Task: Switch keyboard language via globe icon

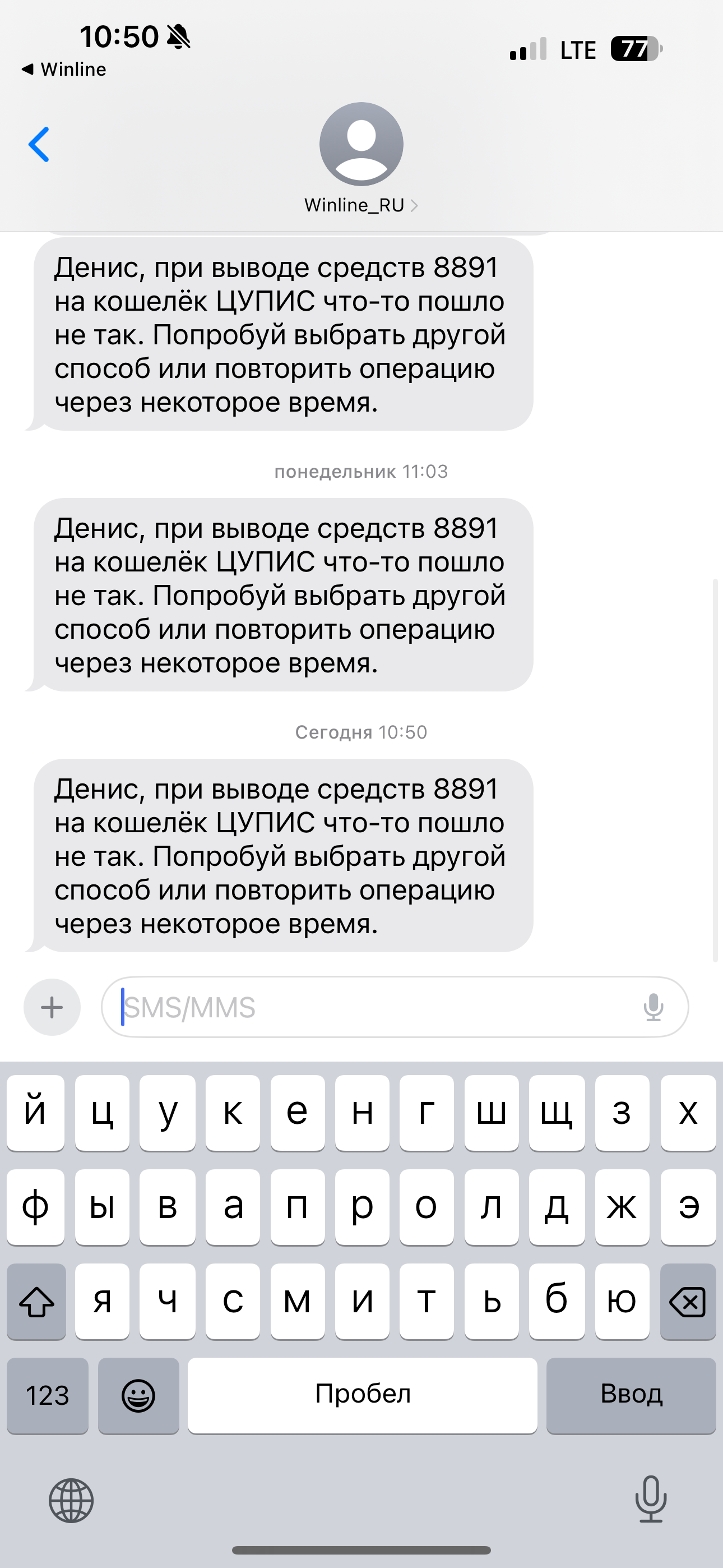Action: [71, 1501]
